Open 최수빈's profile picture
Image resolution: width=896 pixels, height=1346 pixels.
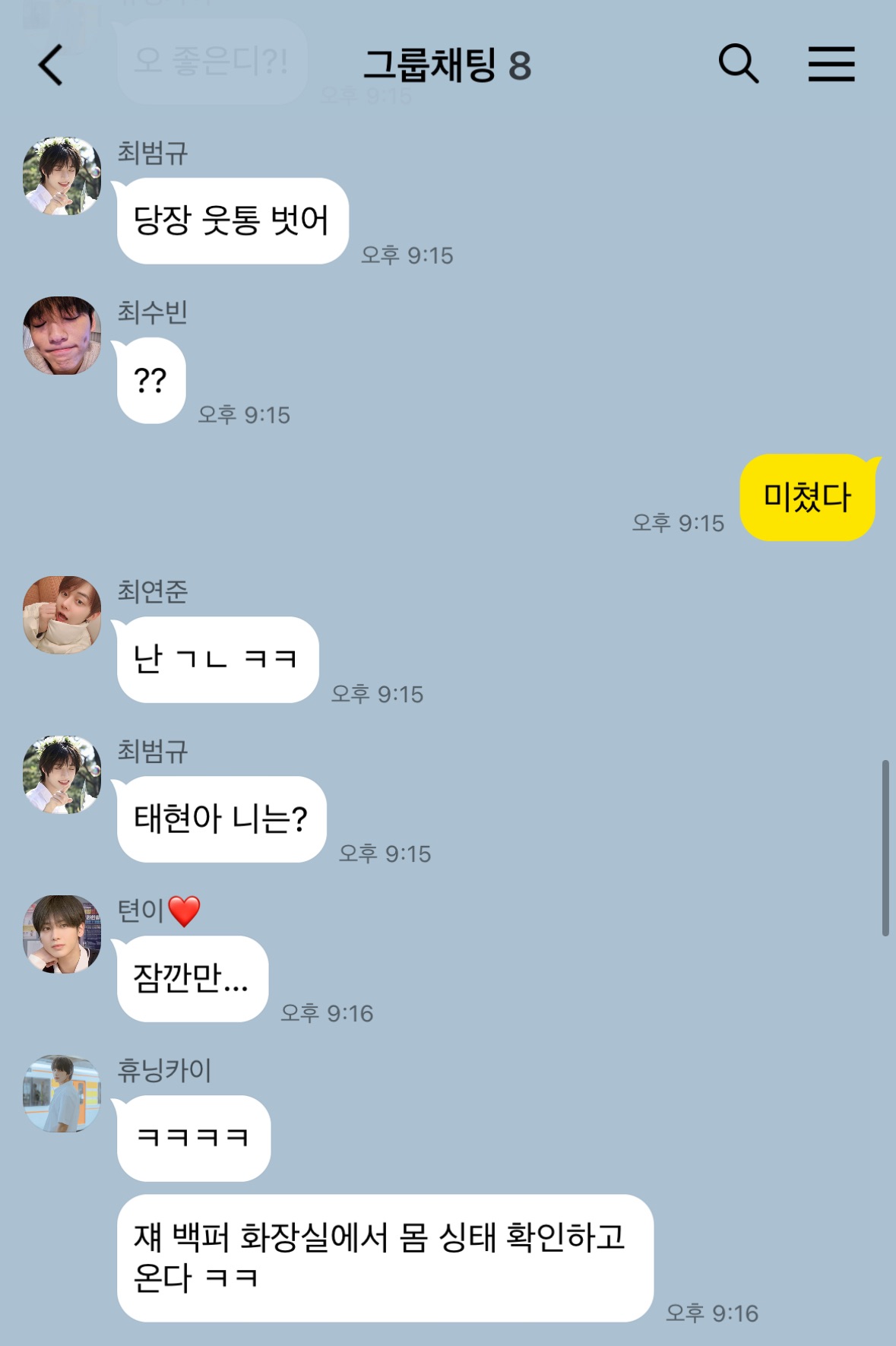pos(62,335)
